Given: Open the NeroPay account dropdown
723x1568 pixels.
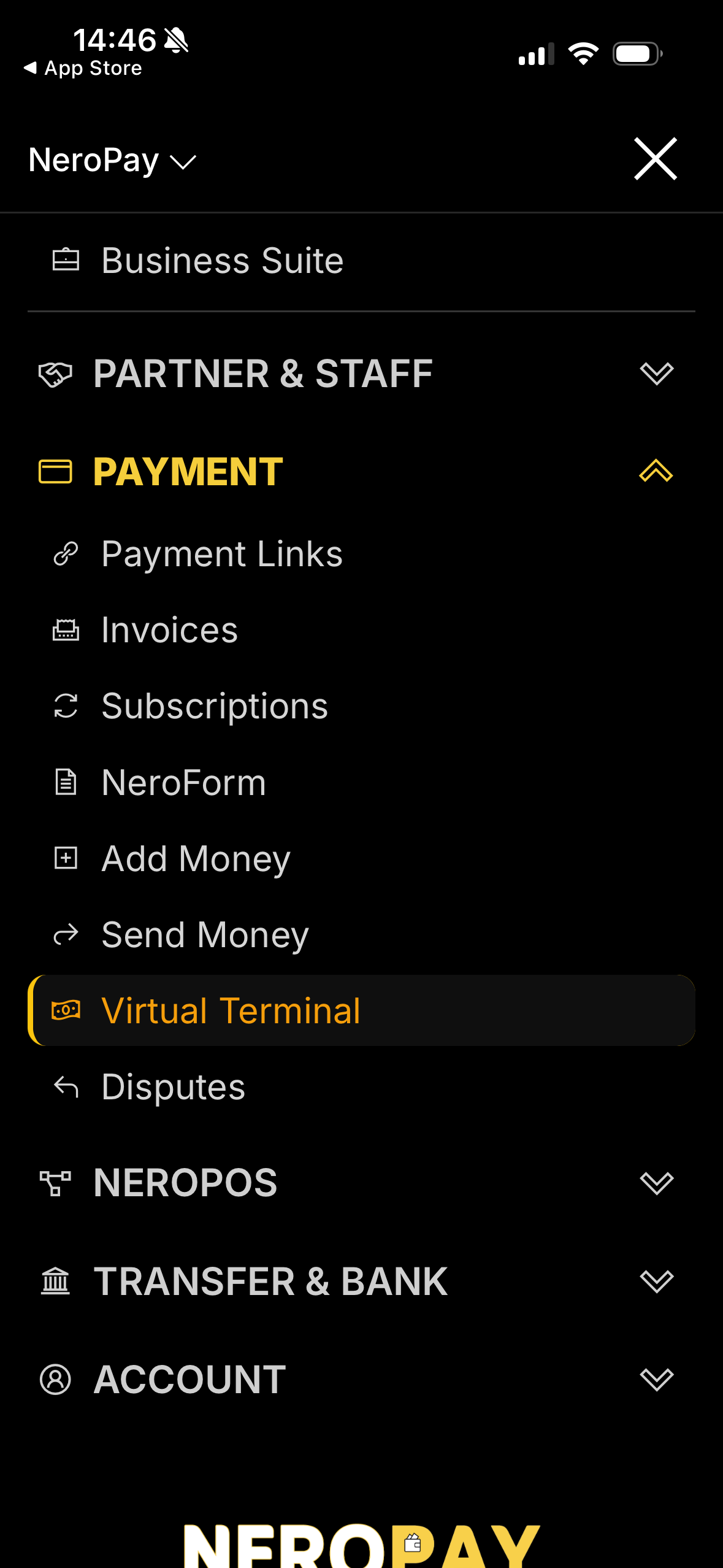Looking at the screenshot, I should coord(112,161).
